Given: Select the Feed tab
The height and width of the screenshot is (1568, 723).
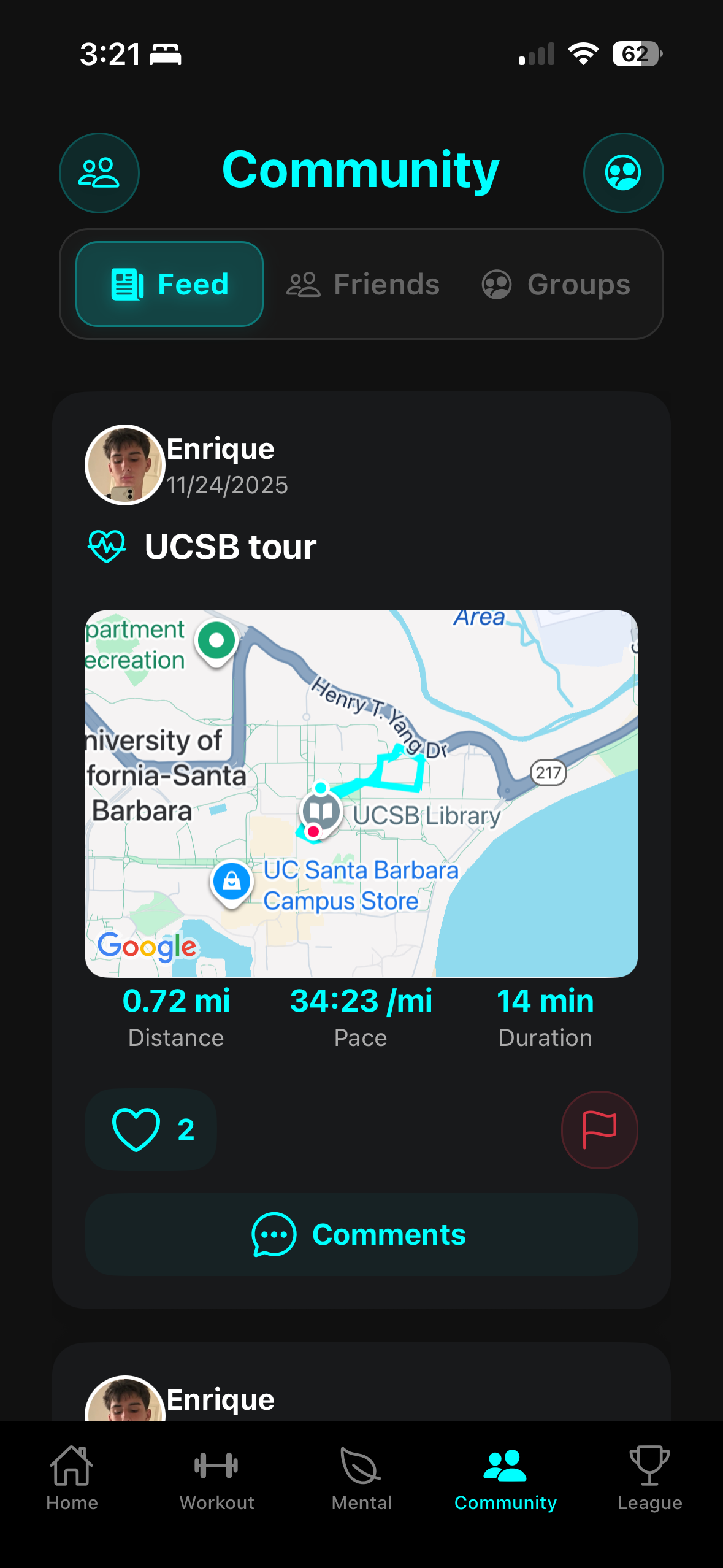Looking at the screenshot, I should pos(169,284).
